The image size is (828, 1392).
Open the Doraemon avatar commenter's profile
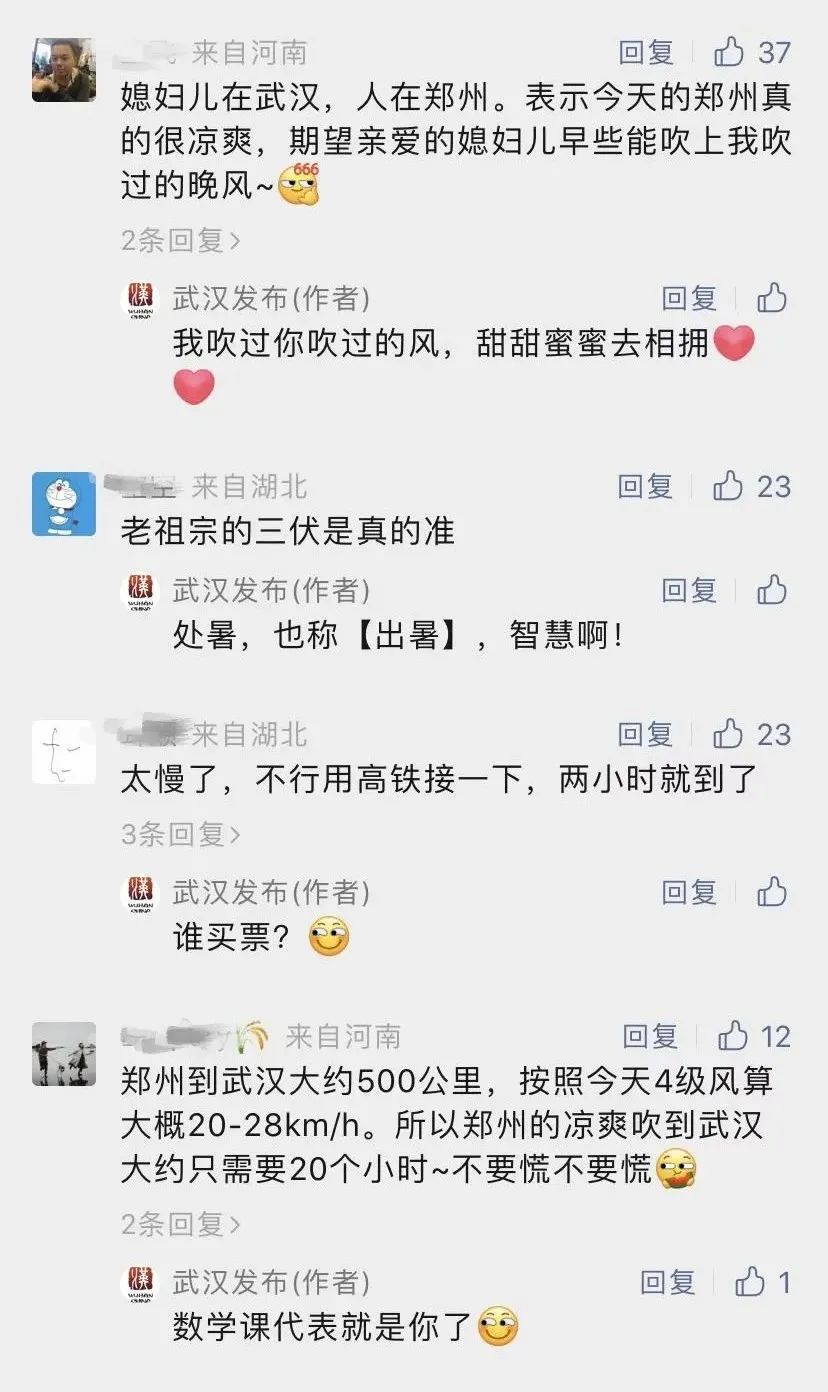pos(64,504)
